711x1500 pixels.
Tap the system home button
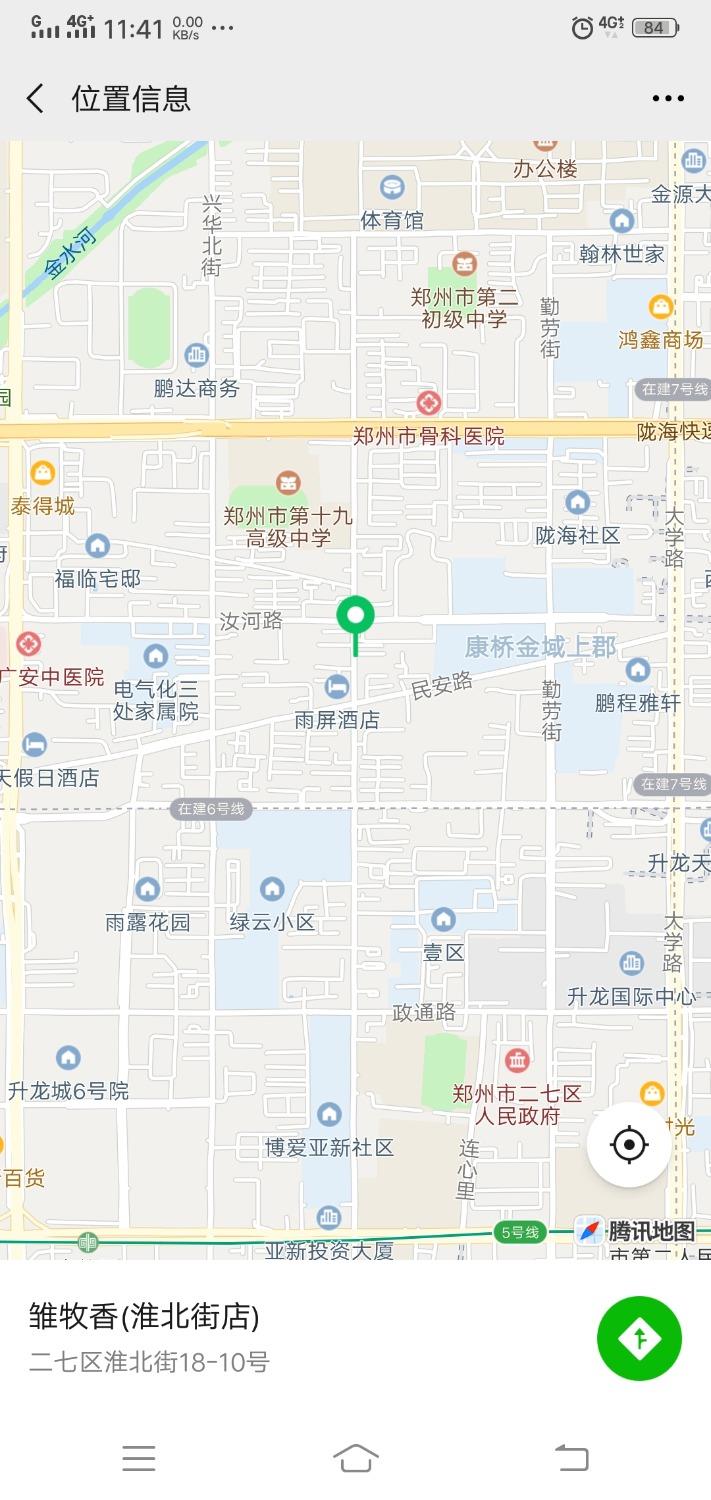coord(355,1458)
